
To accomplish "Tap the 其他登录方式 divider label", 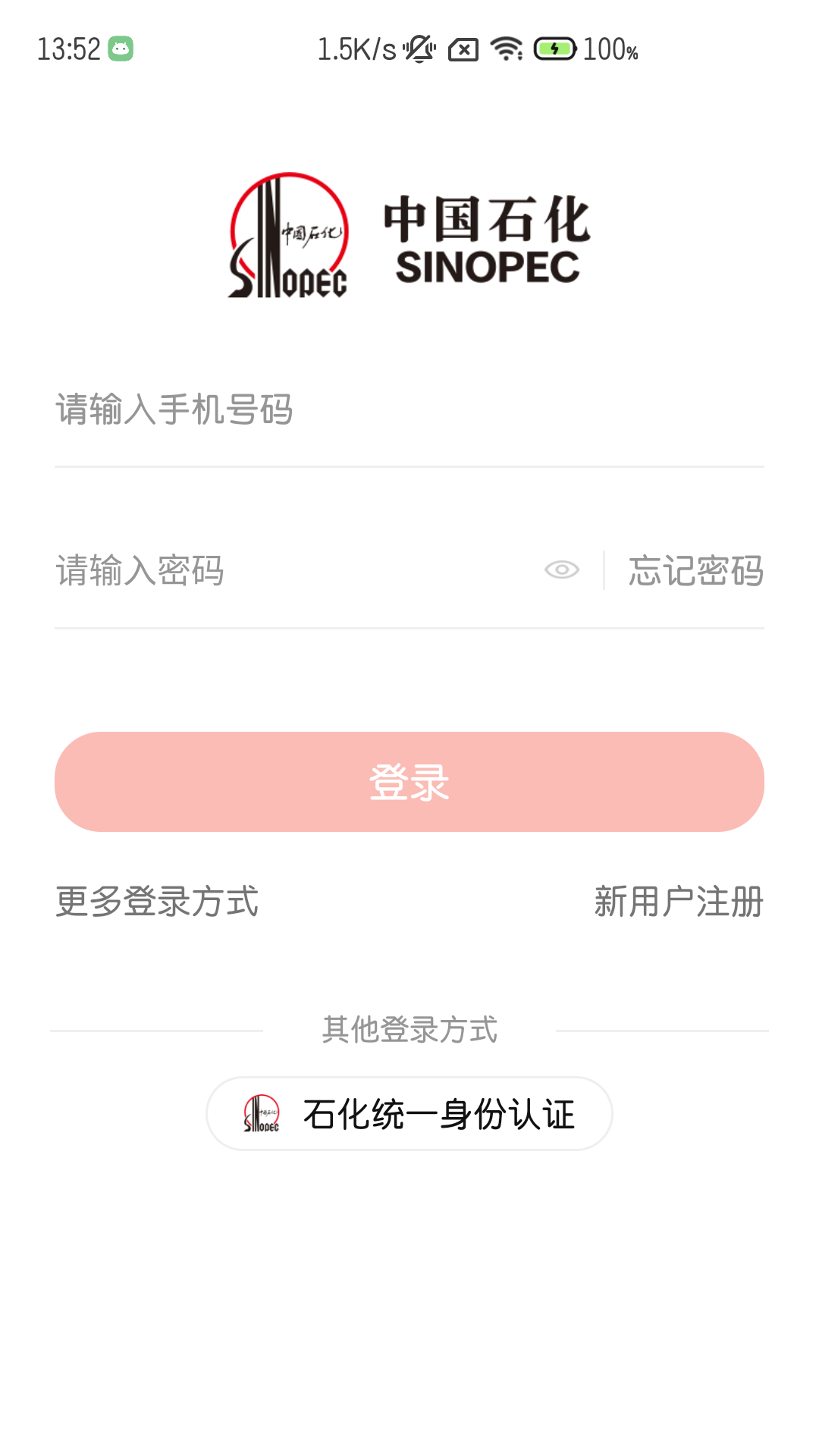I will pos(409,1028).
